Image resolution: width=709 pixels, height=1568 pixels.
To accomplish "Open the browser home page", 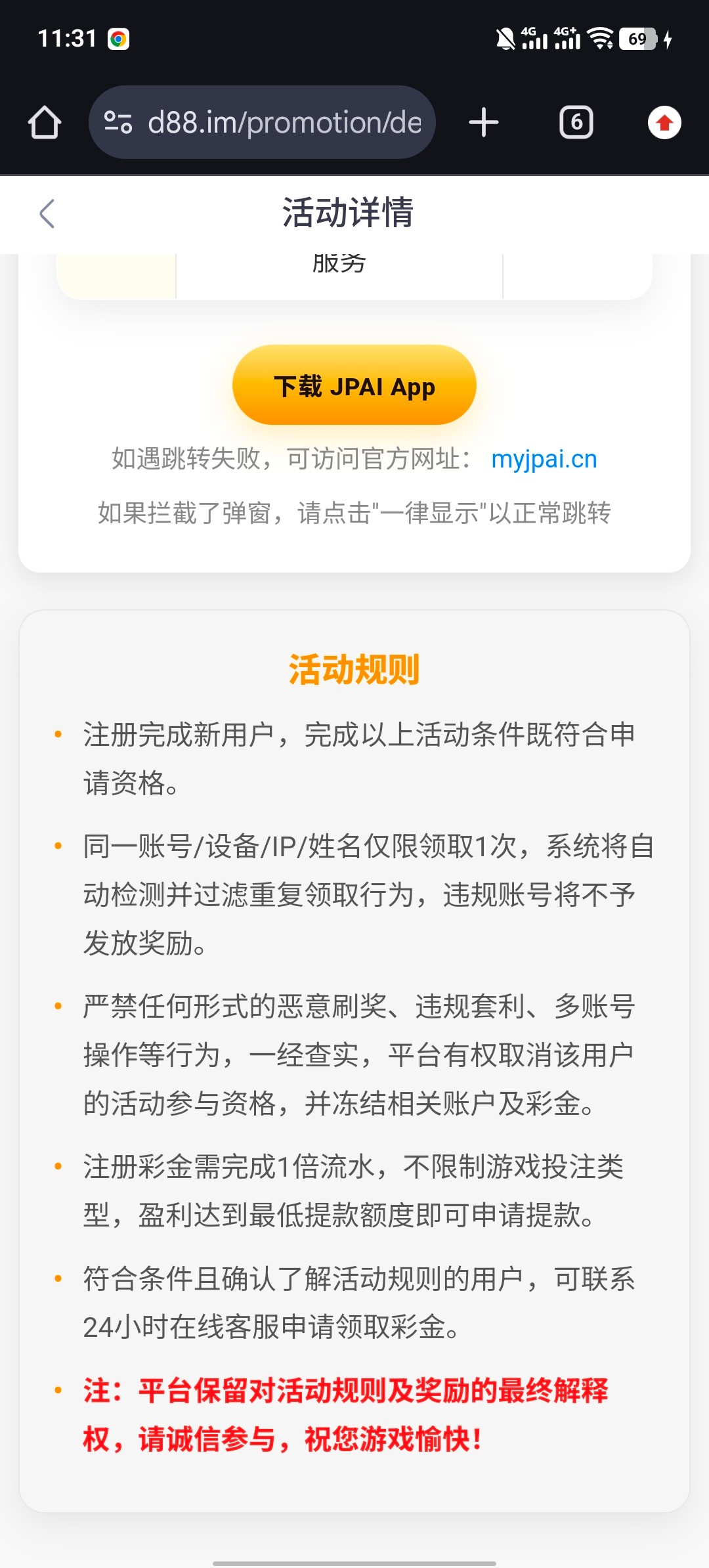I will click(45, 123).
